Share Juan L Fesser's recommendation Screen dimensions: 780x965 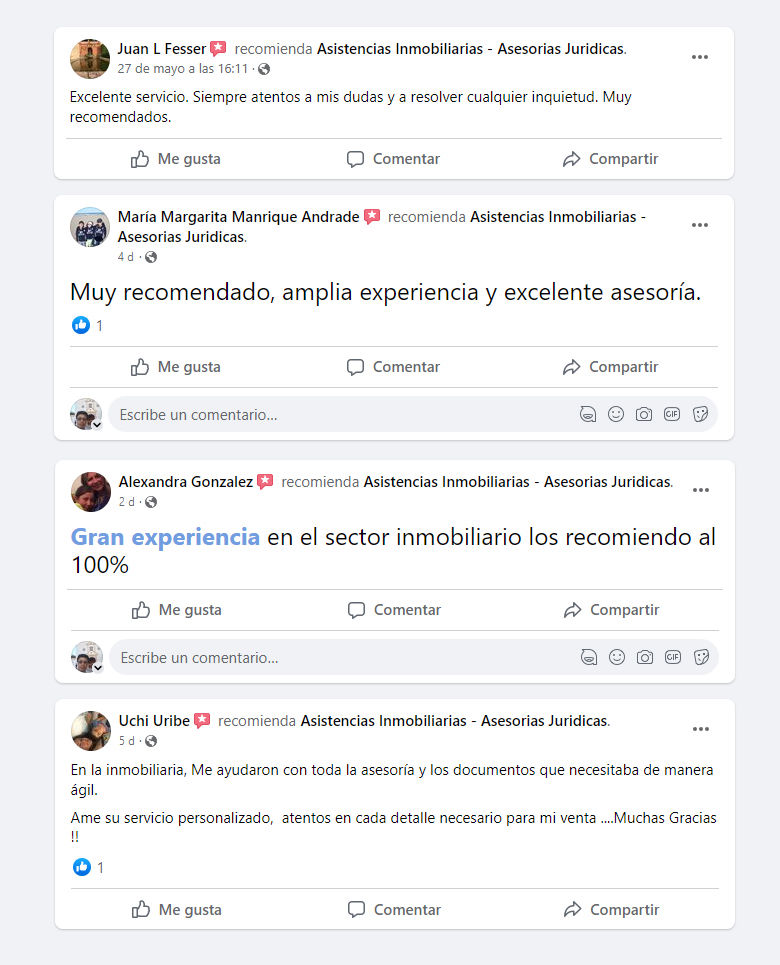(610, 159)
